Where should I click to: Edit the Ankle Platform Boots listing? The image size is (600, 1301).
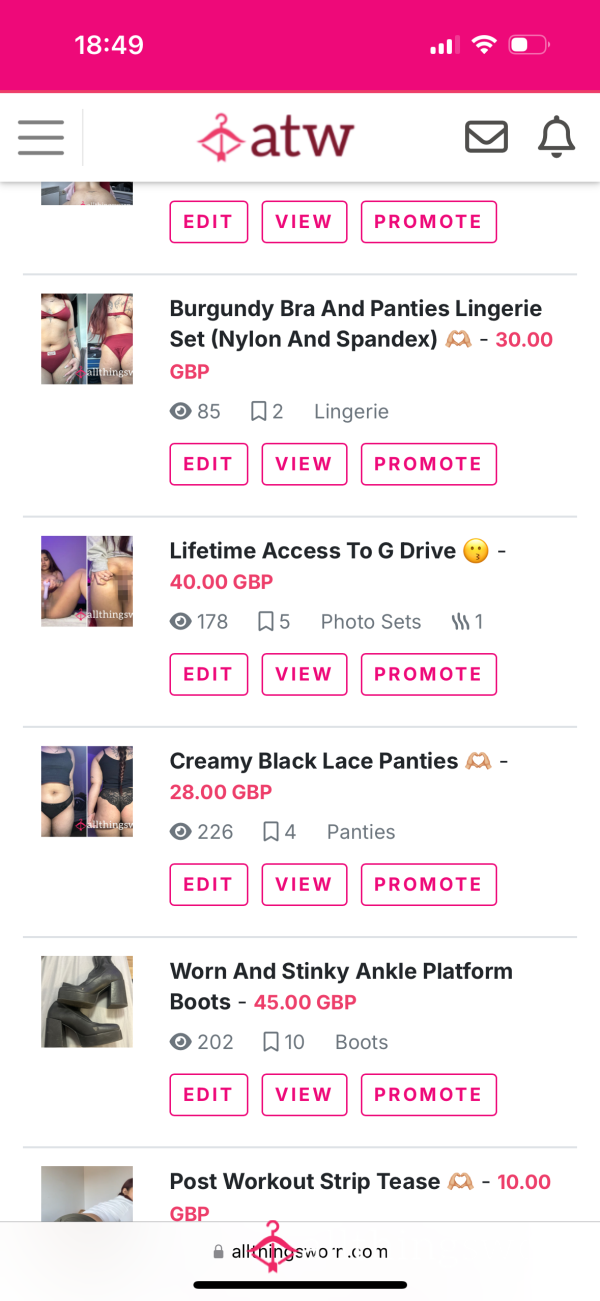coord(209,1094)
